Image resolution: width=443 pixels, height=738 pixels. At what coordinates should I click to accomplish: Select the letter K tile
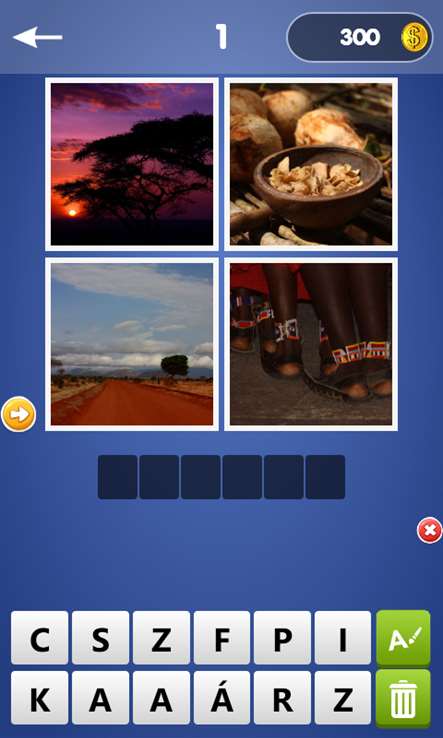coord(40,698)
